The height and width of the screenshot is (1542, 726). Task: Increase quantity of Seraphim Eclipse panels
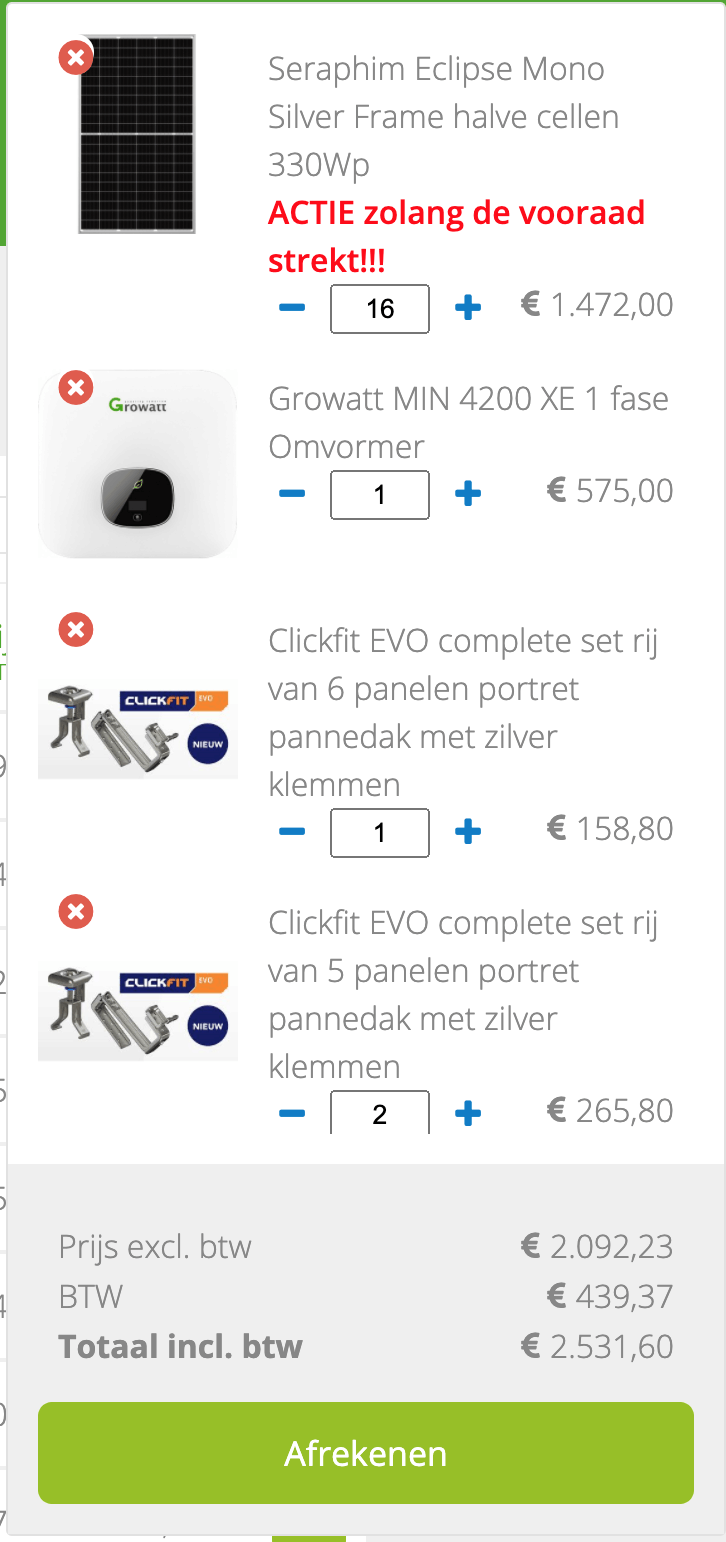468,308
